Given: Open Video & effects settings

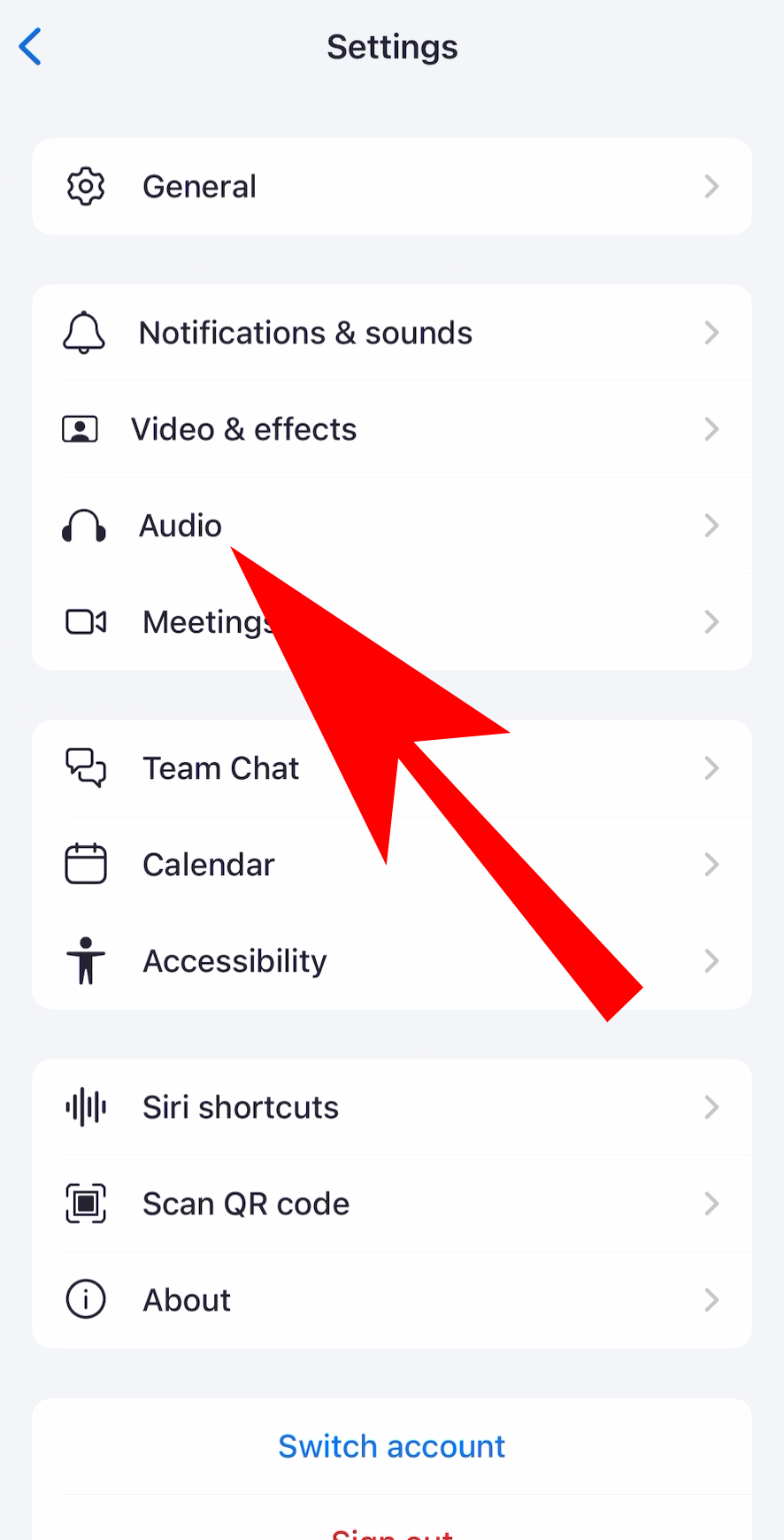Looking at the screenshot, I should tap(392, 429).
